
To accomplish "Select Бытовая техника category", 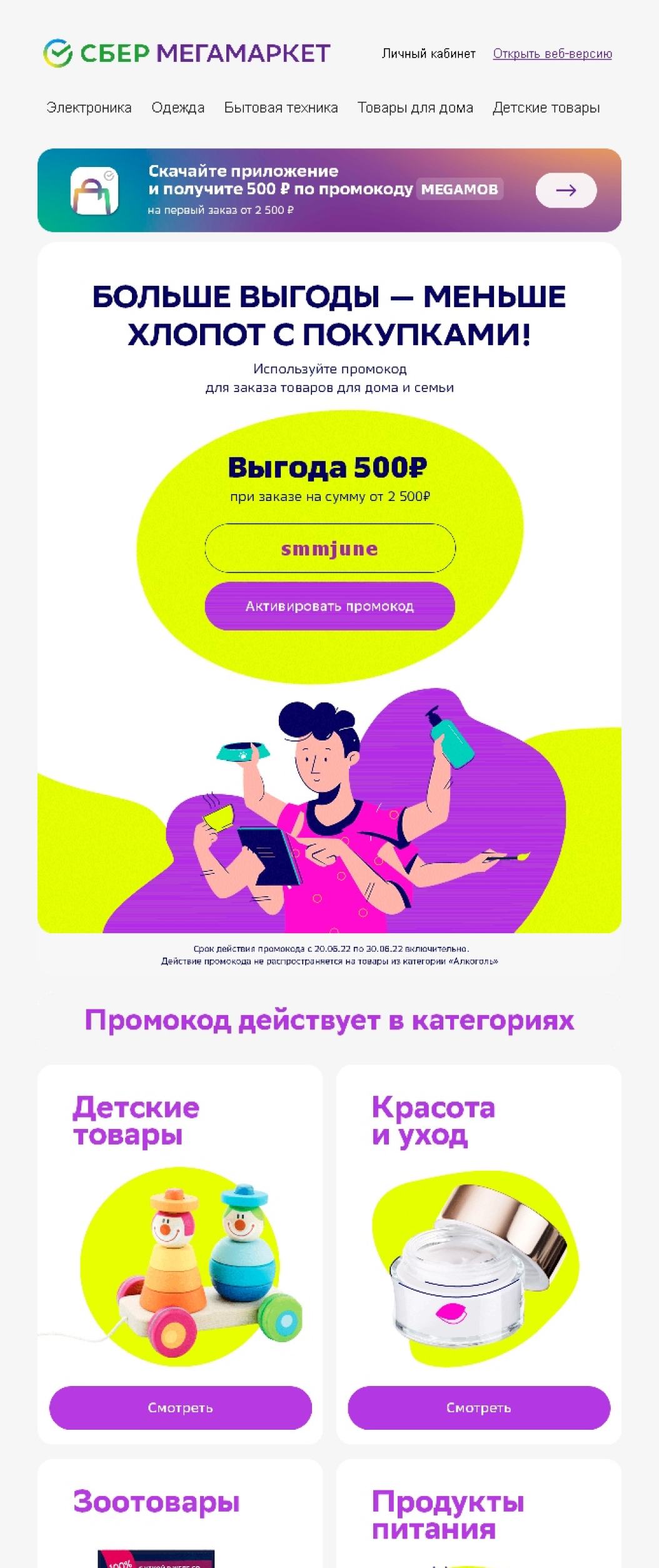I will click(x=281, y=108).
